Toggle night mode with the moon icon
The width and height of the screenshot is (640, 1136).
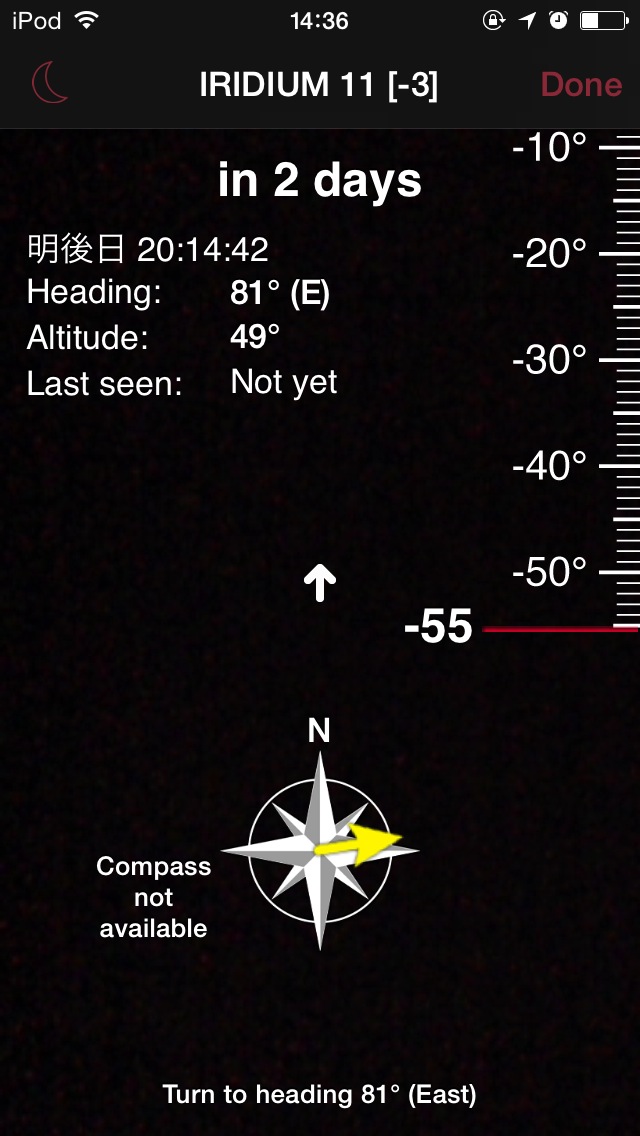tap(50, 84)
